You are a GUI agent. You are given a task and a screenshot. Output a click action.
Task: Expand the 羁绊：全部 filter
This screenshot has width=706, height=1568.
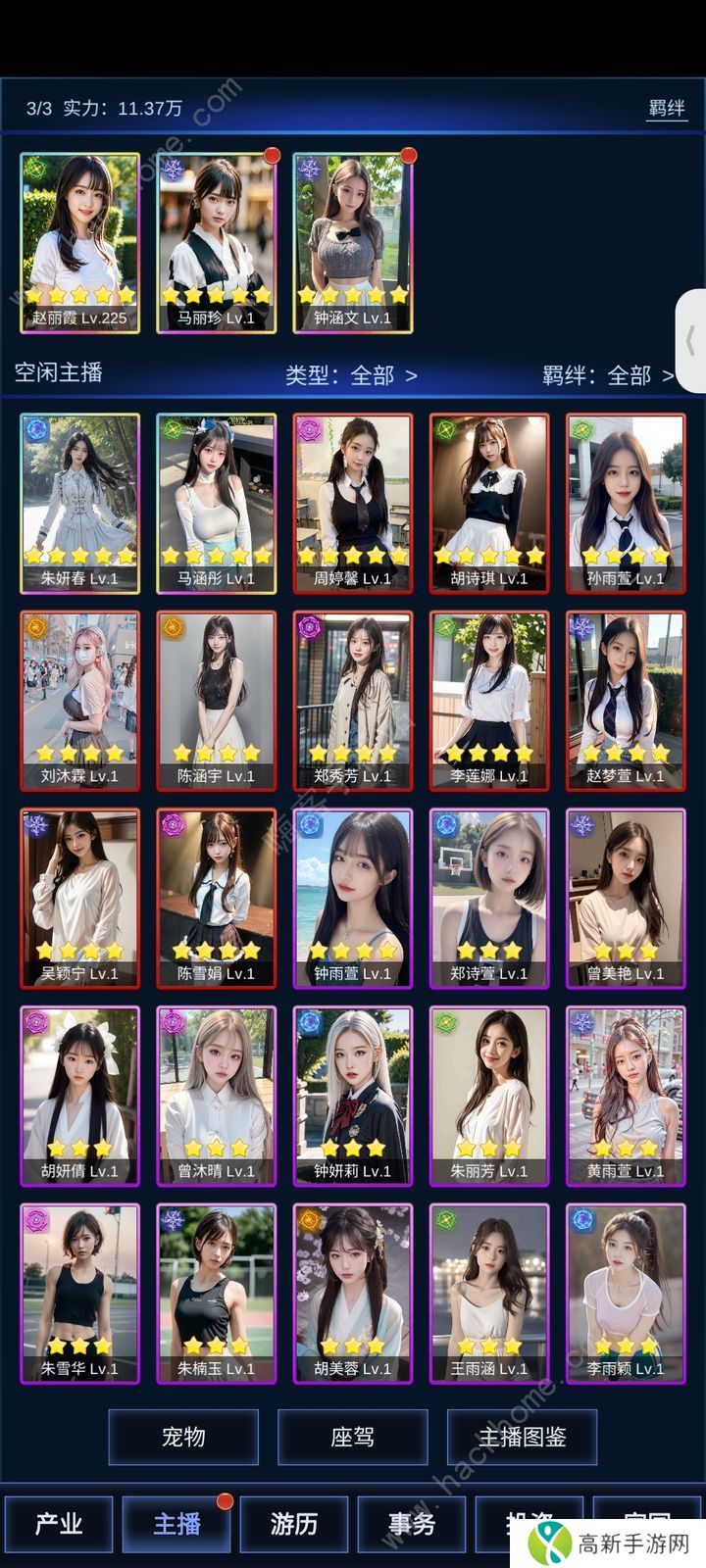pos(608,375)
